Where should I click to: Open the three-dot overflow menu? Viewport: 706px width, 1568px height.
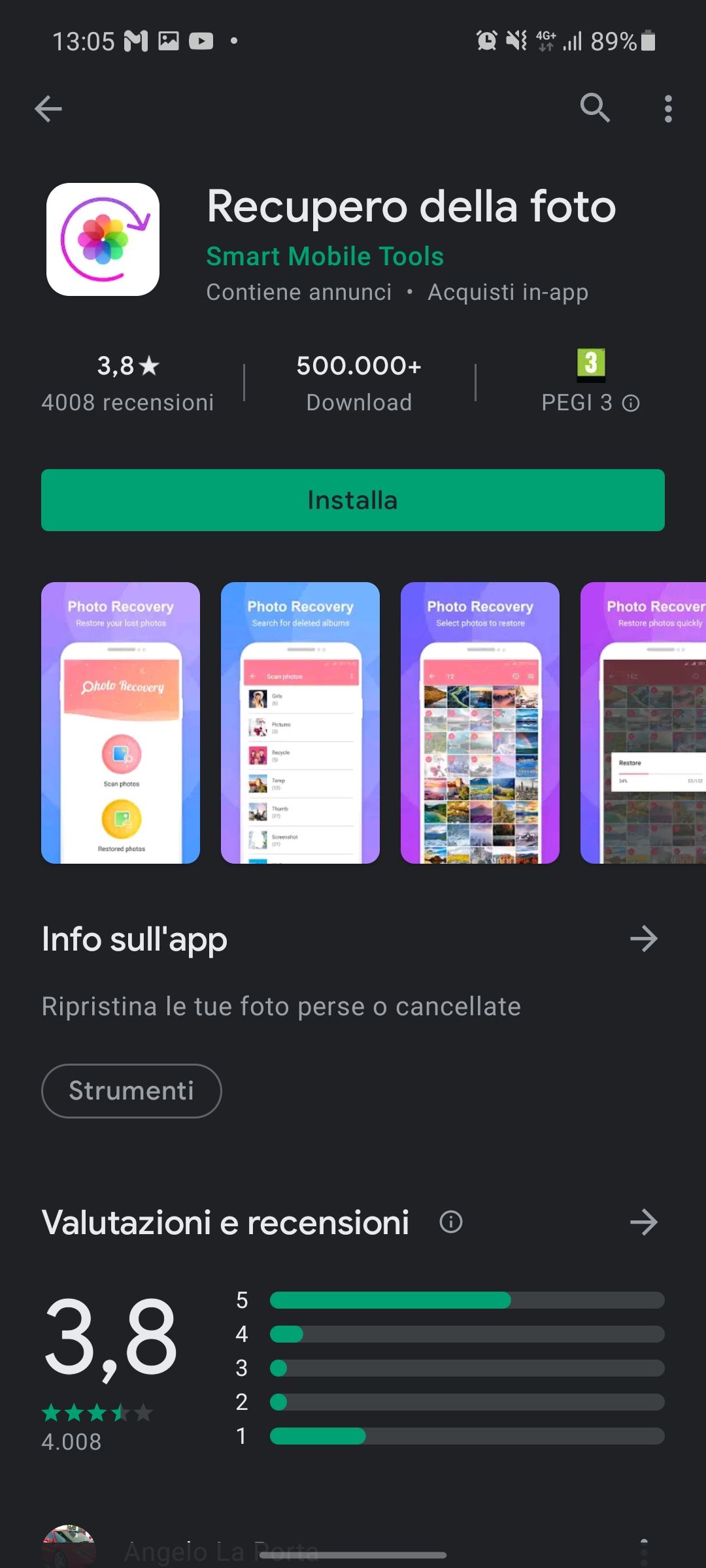[667, 108]
